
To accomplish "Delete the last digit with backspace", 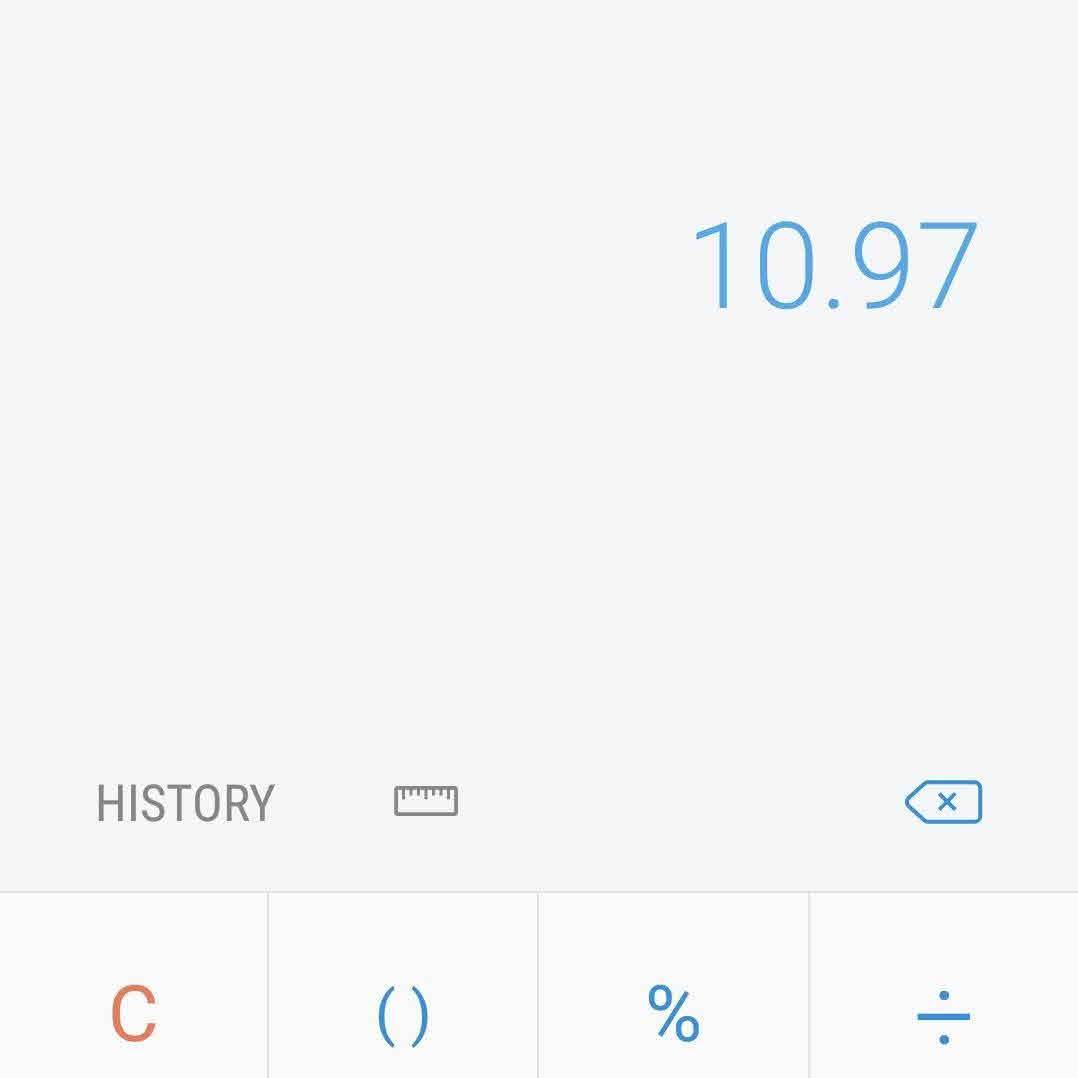I will 944,802.
